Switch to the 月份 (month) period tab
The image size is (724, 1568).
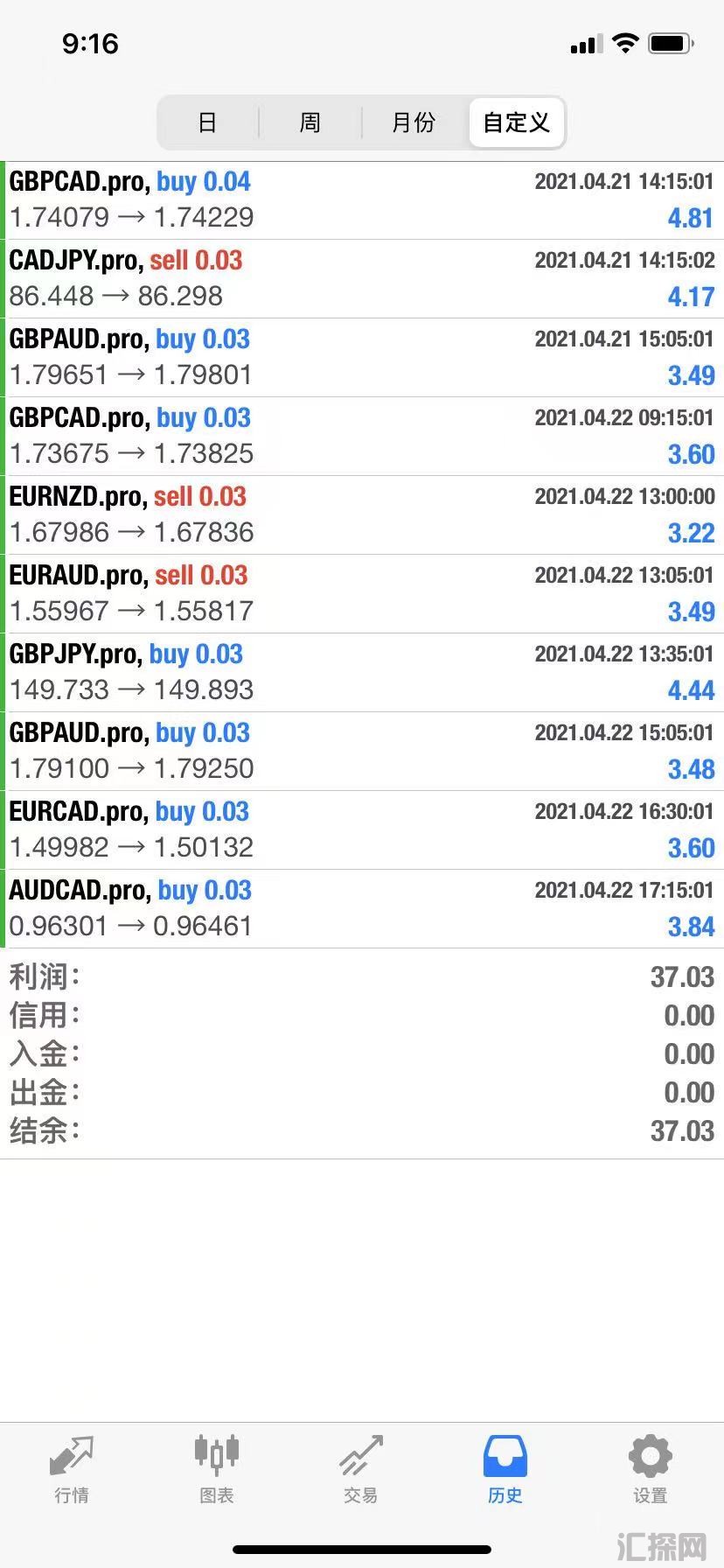click(x=413, y=122)
